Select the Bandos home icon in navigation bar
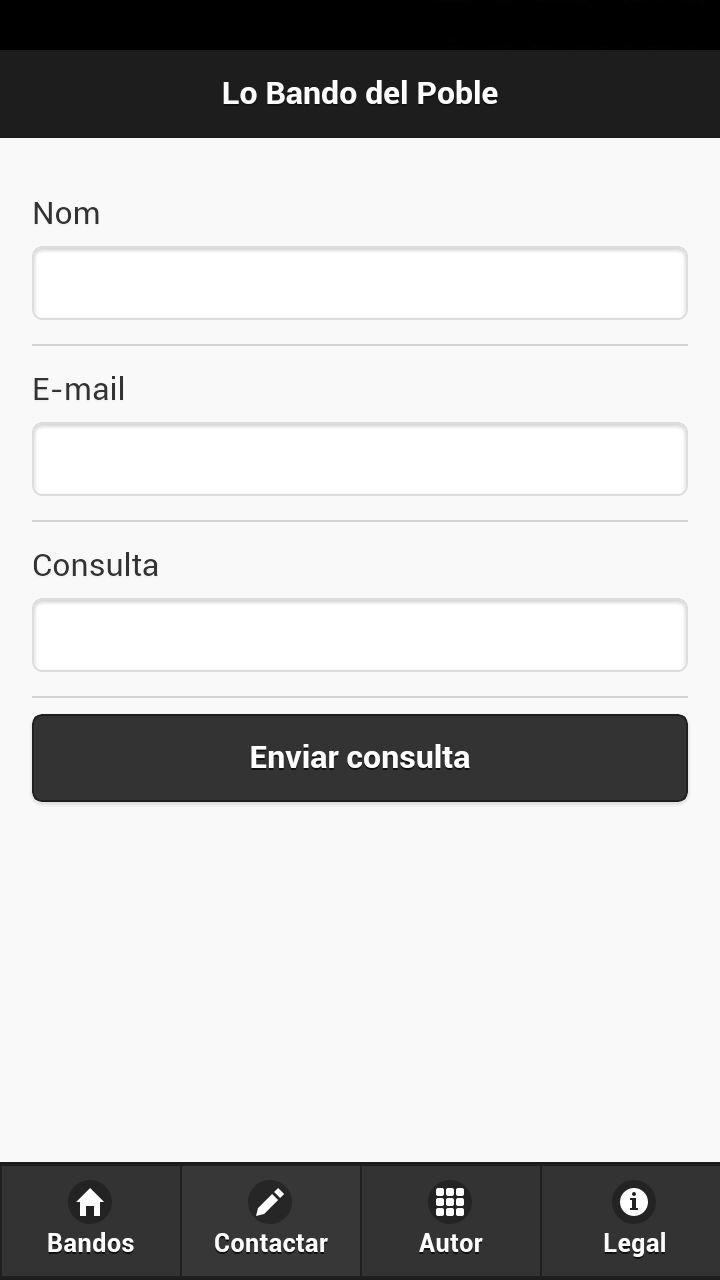Viewport: 720px width, 1280px height. point(90,1203)
